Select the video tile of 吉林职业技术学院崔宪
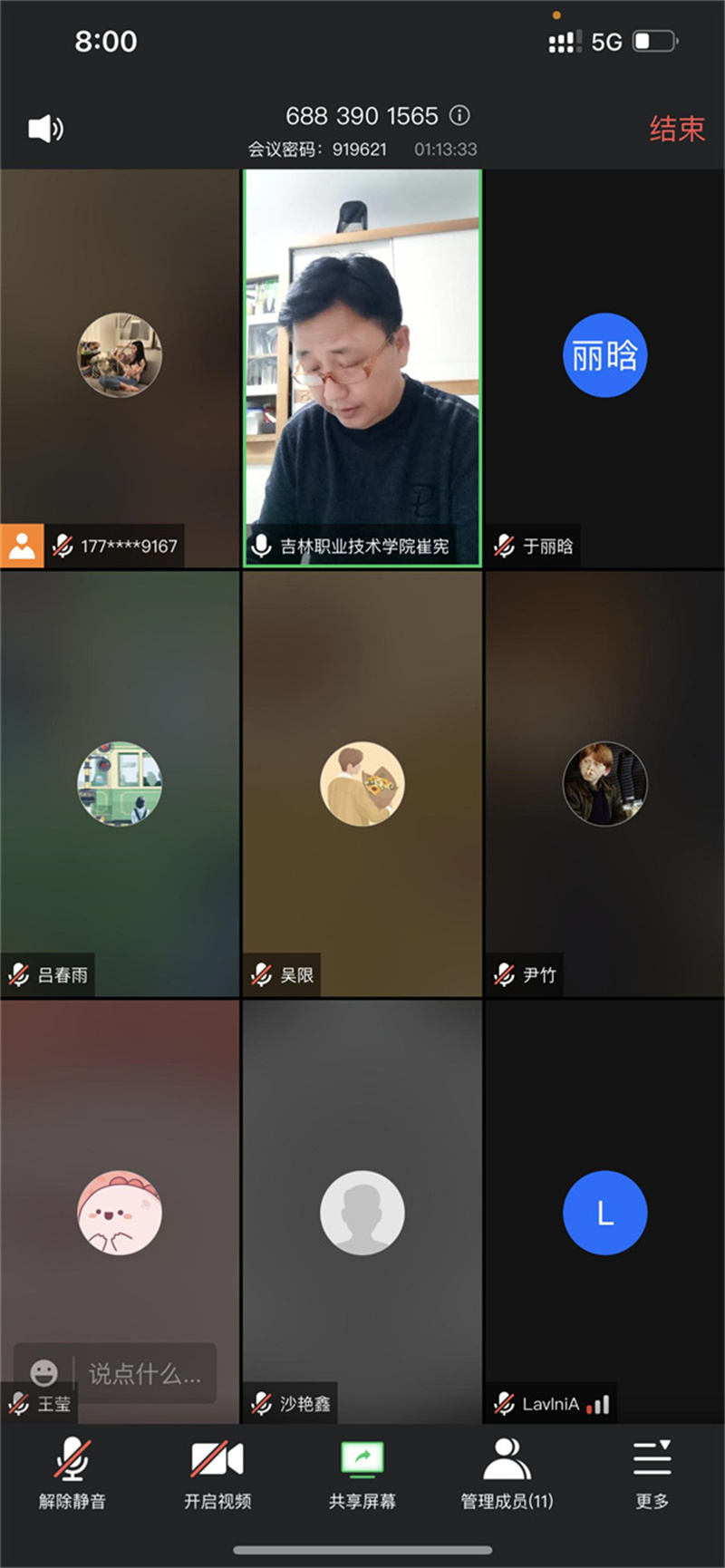 tap(362, 367)
